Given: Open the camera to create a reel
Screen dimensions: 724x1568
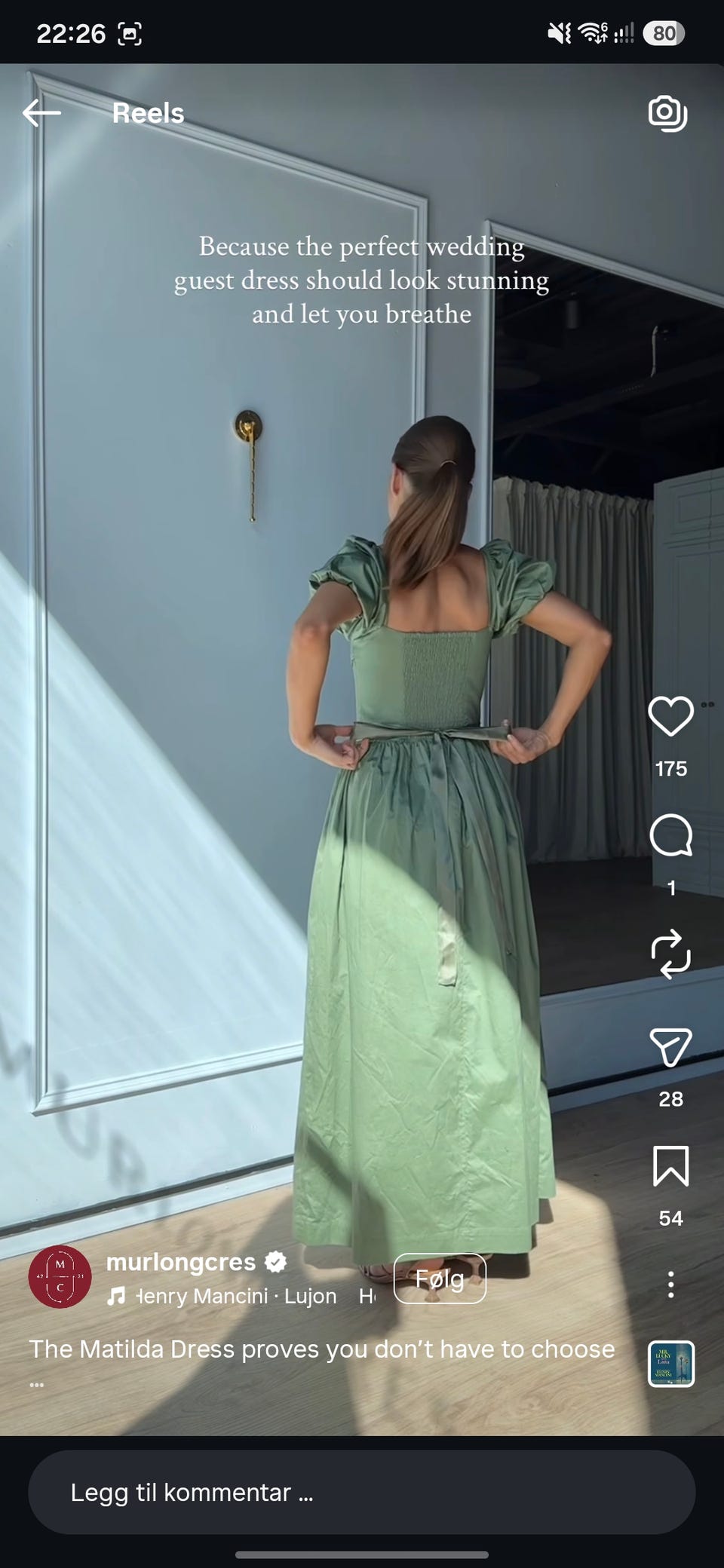Looking at the screenshot, I should click(667, 113).
